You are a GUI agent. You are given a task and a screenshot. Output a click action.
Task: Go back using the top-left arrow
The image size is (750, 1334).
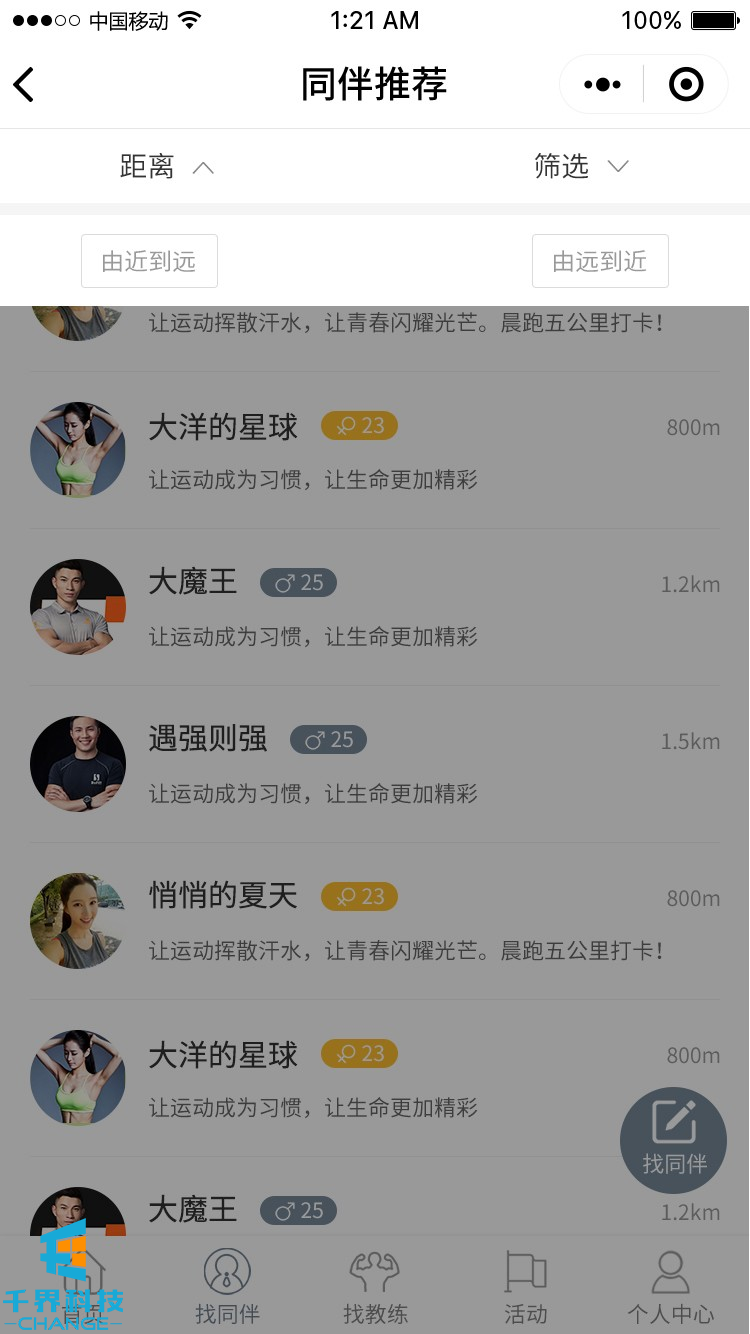[25, 85]
